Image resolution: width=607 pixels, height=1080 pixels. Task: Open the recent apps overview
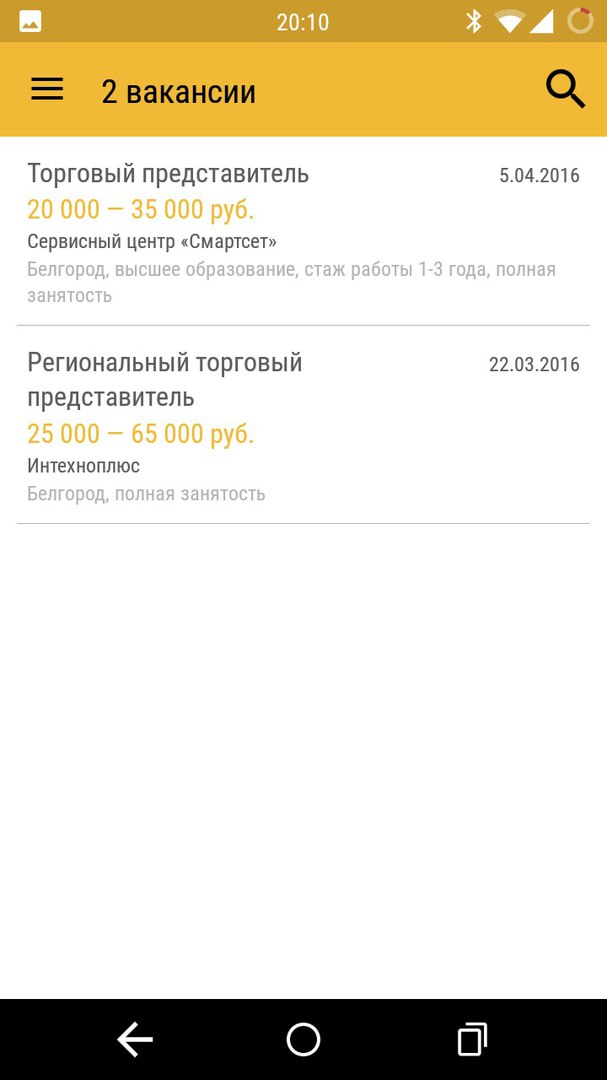(x=472, y=1040)
